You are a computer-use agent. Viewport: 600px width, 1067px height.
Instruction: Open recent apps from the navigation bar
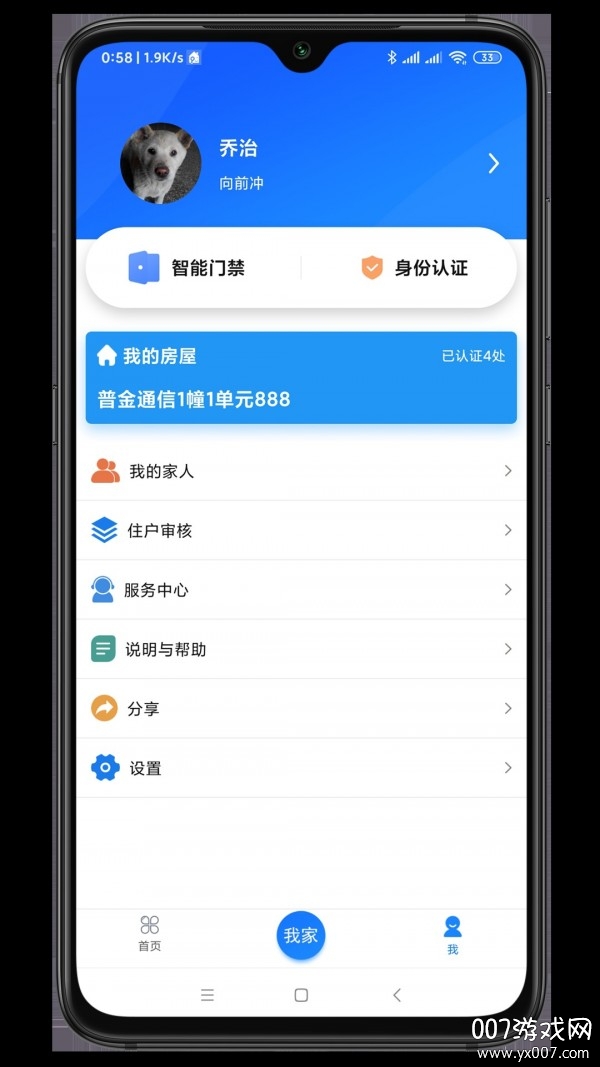coord(207,995)
